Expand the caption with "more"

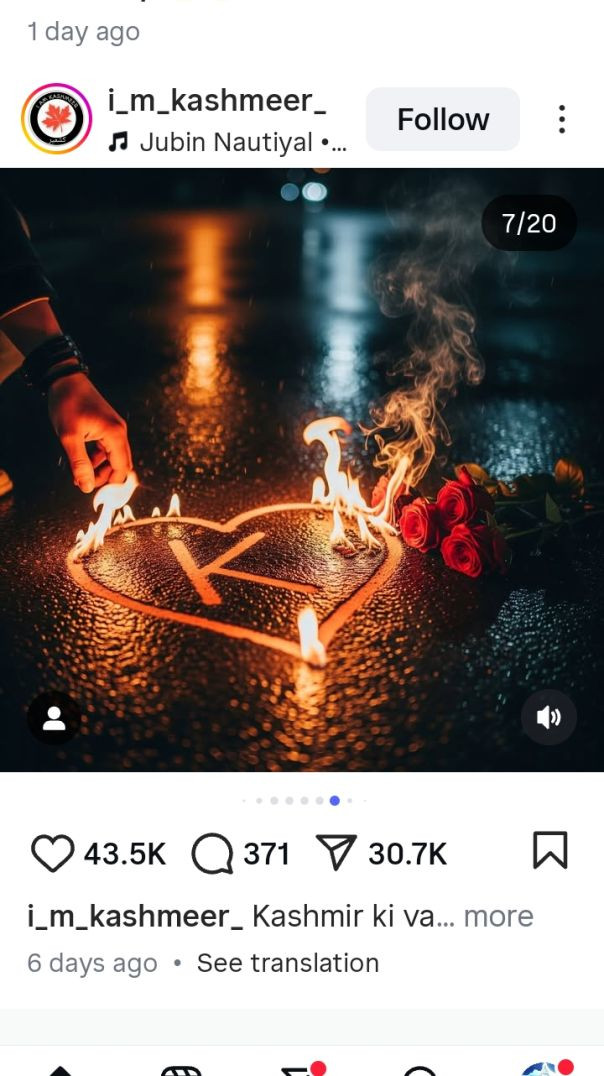point(498,916)
